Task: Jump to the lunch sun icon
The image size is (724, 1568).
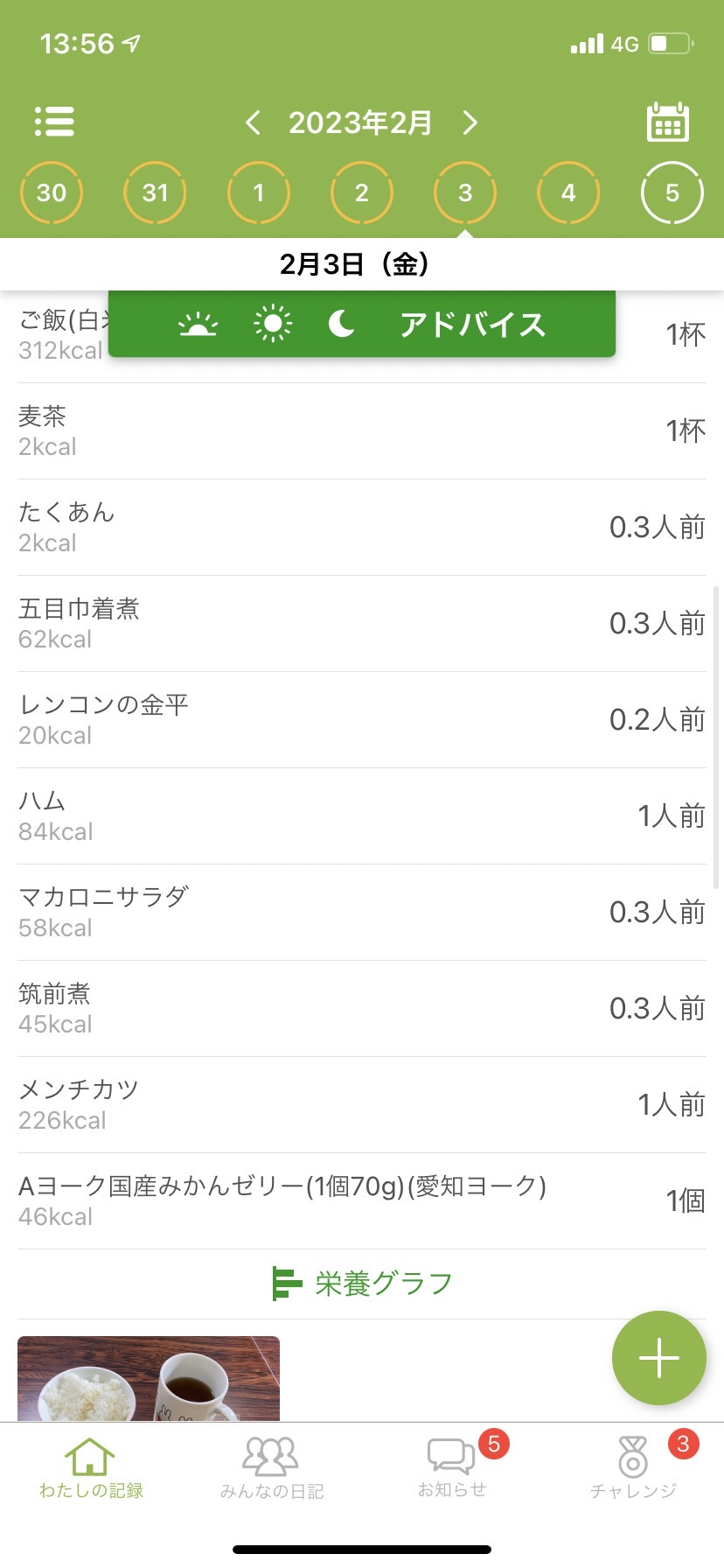Action: coord(273,325)
